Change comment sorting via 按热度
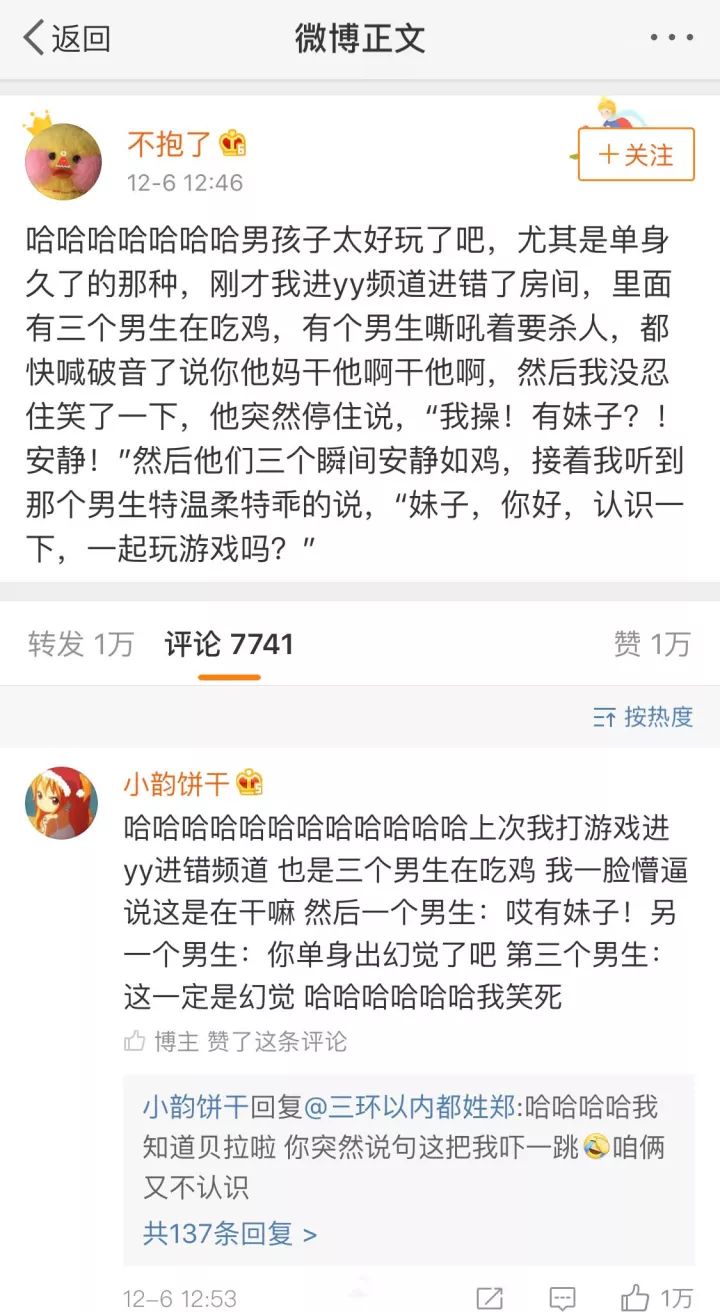This screenshot has width=720, height=1312. click(x=643, y=717)
